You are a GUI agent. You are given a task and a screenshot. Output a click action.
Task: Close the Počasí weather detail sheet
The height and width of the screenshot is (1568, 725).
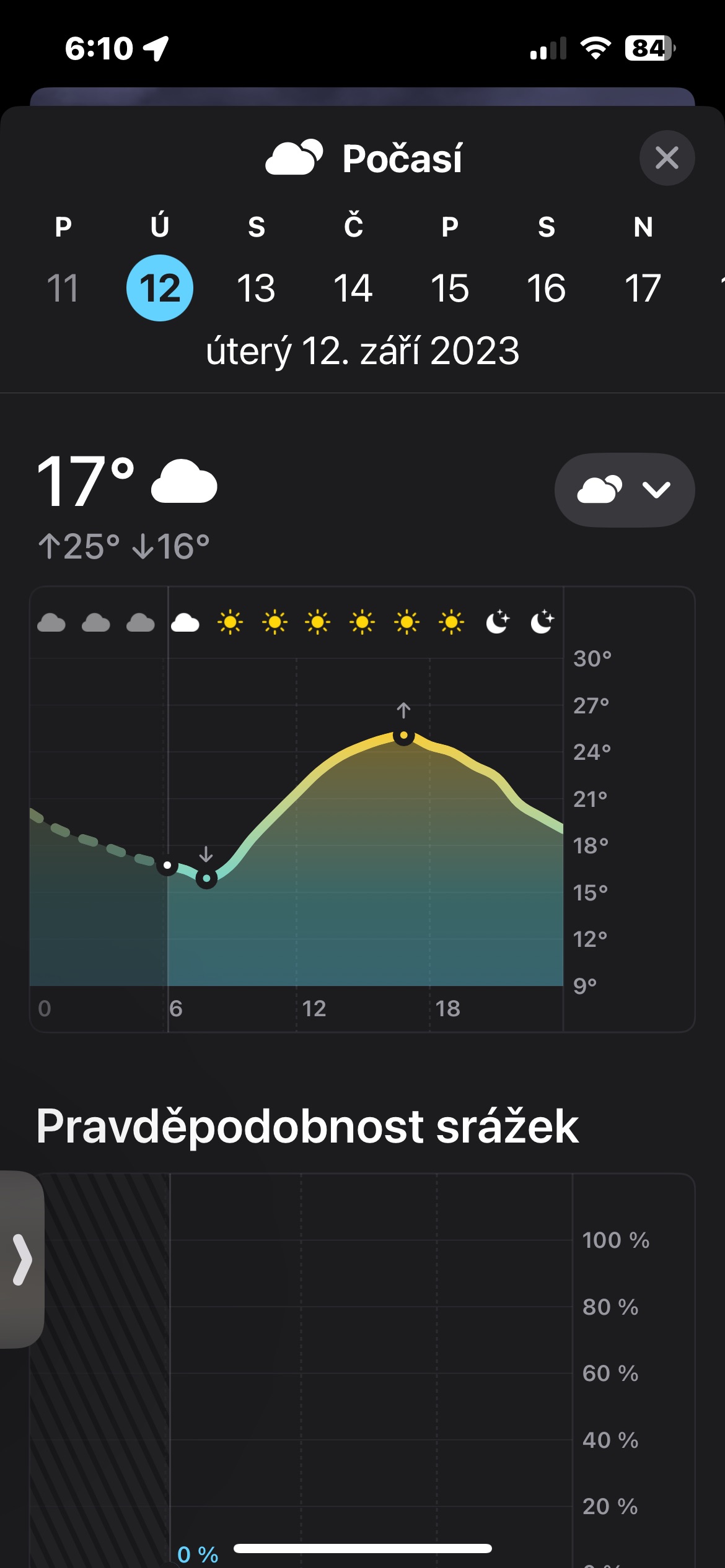click(667, 158)
